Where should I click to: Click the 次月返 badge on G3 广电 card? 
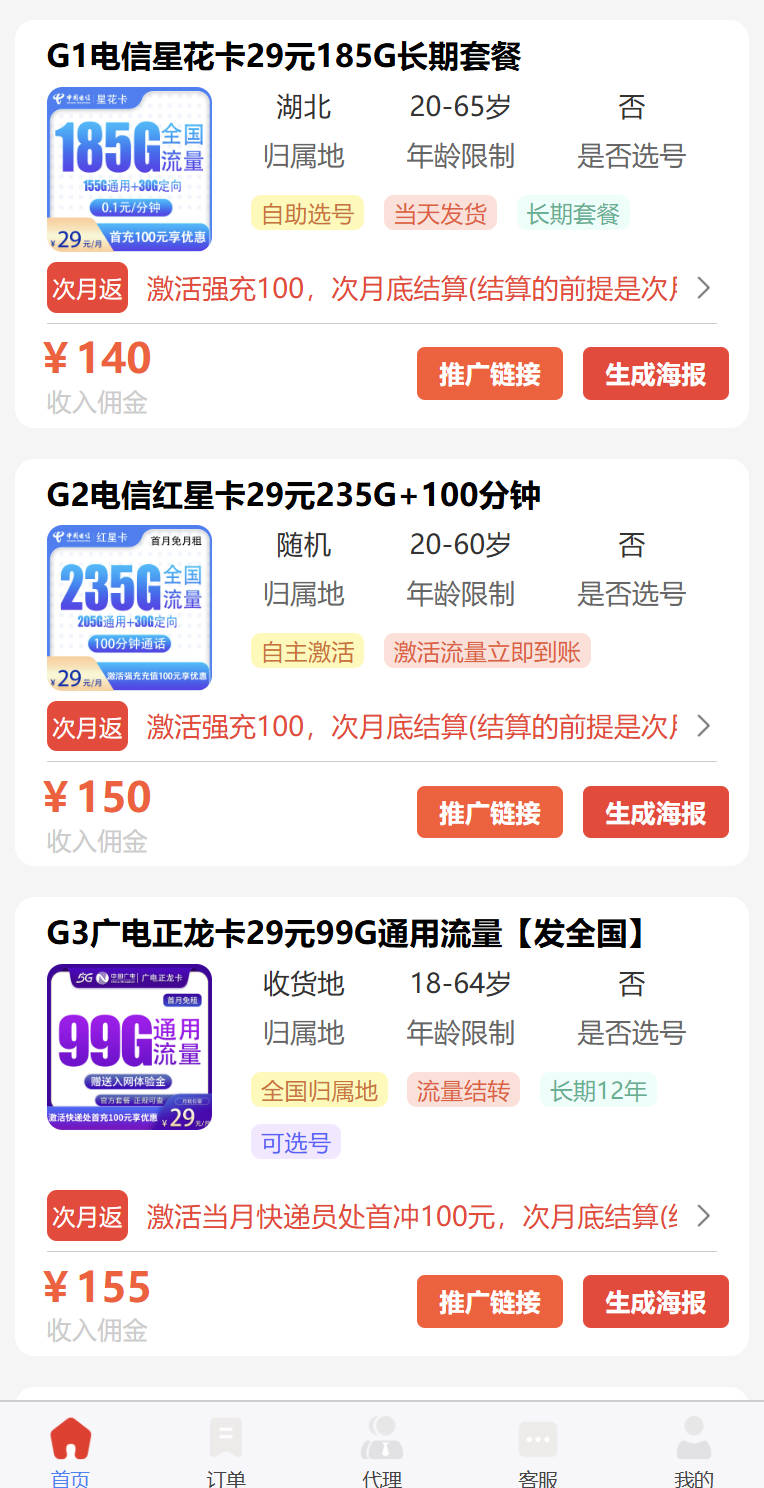pyautogui.click(x=87, y=1216)
